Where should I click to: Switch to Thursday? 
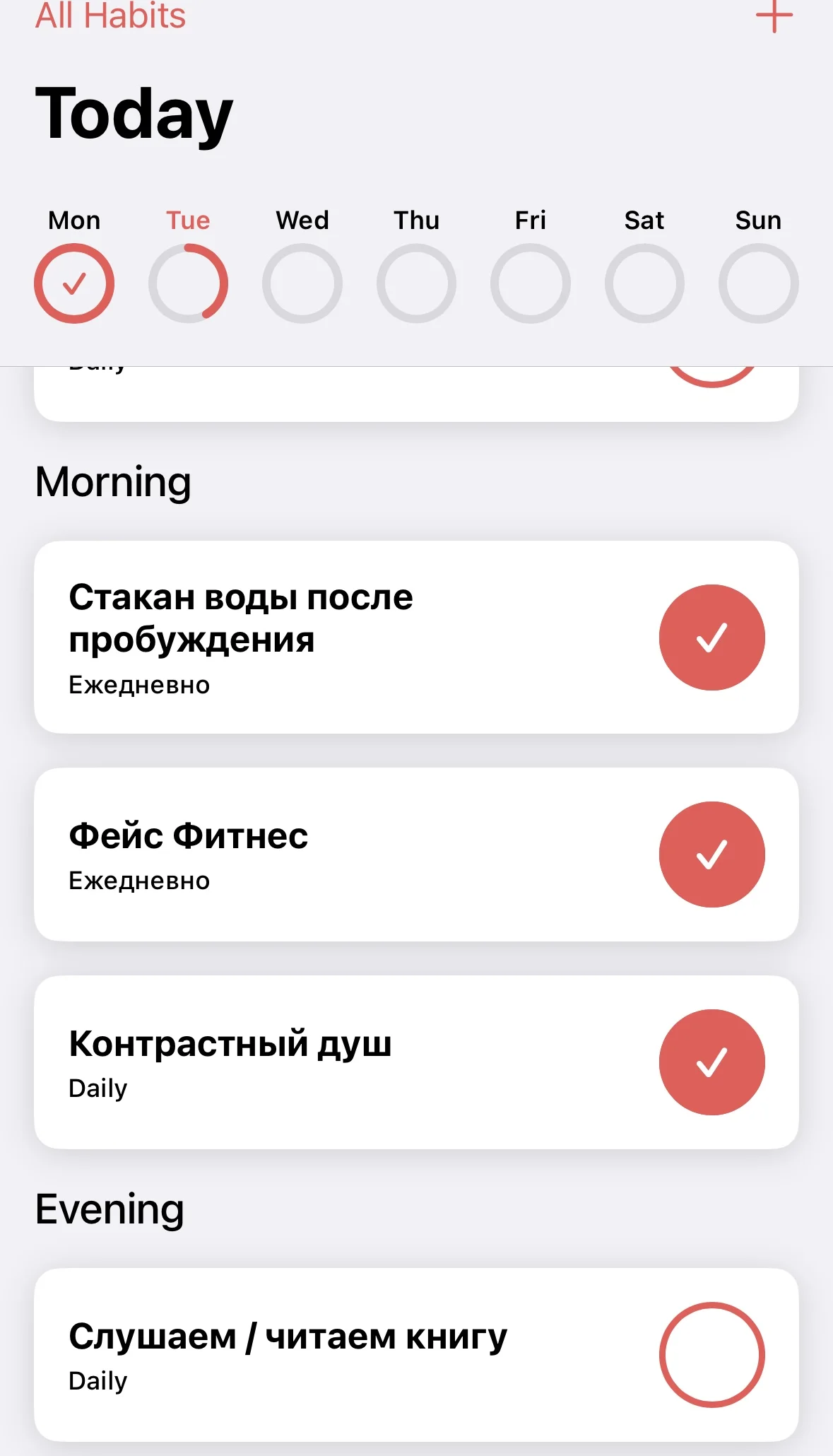[416, 283]
